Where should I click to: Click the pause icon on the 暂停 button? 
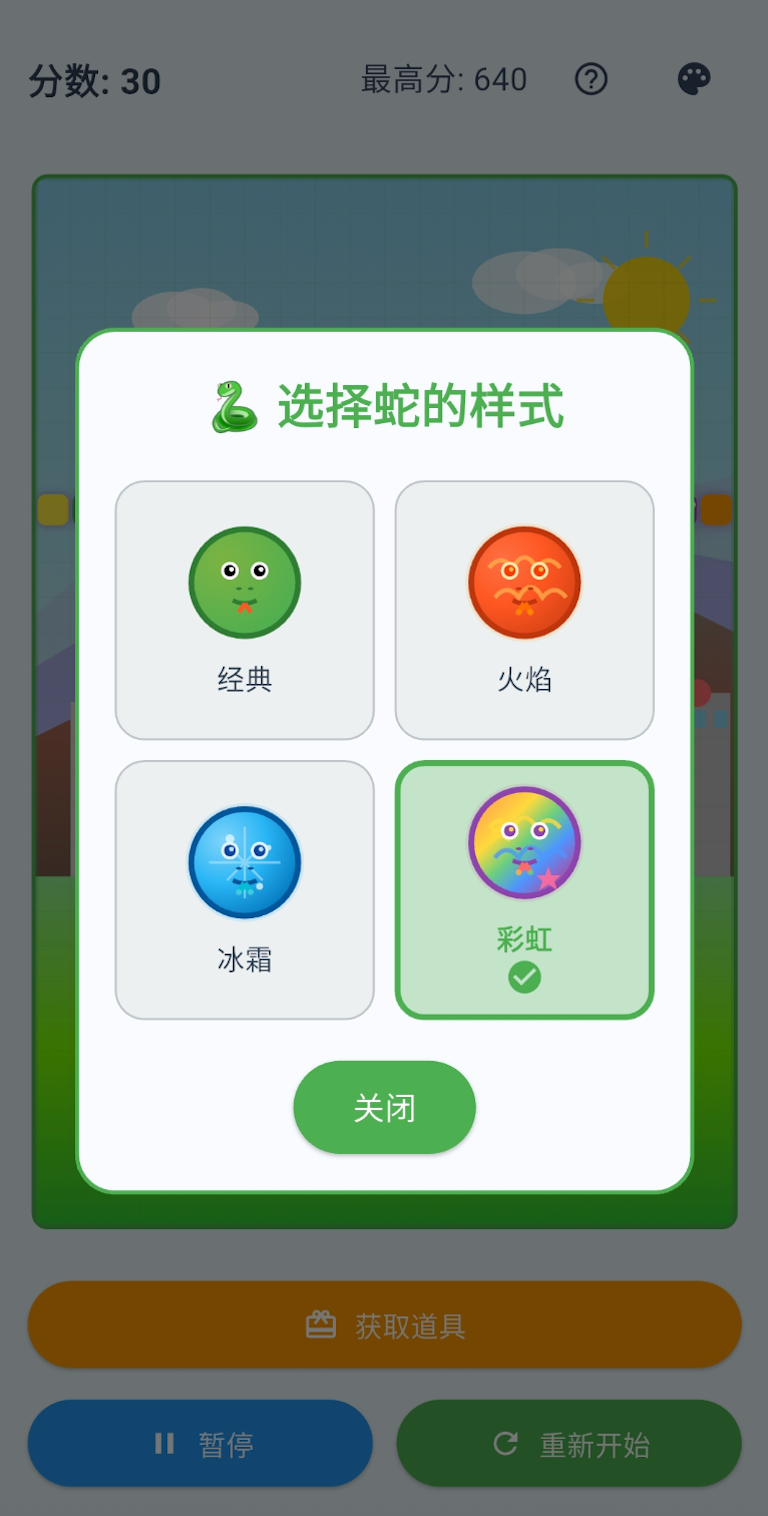(166, 1443)
